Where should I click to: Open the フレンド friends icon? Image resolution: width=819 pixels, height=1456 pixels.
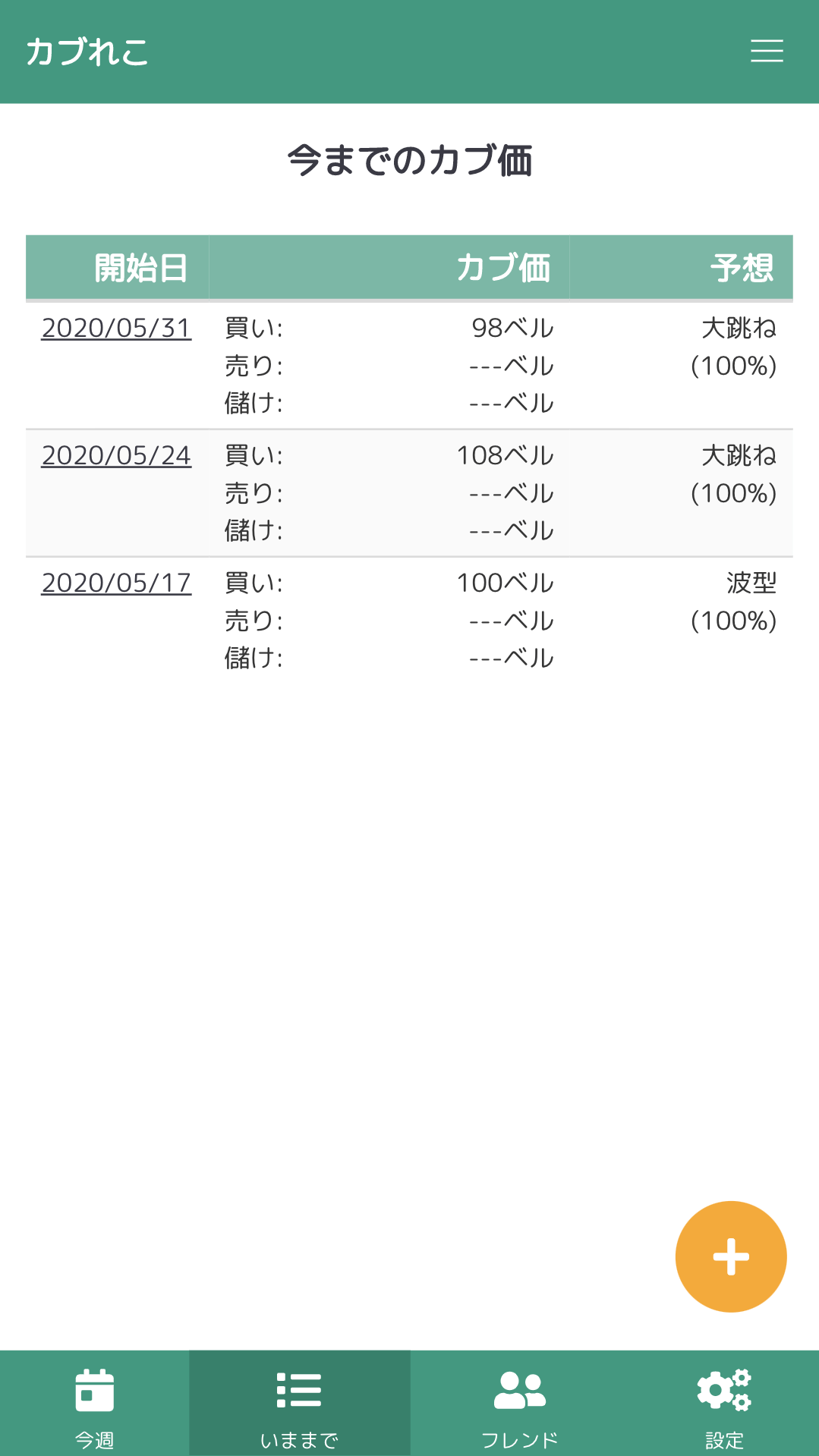518,1392
